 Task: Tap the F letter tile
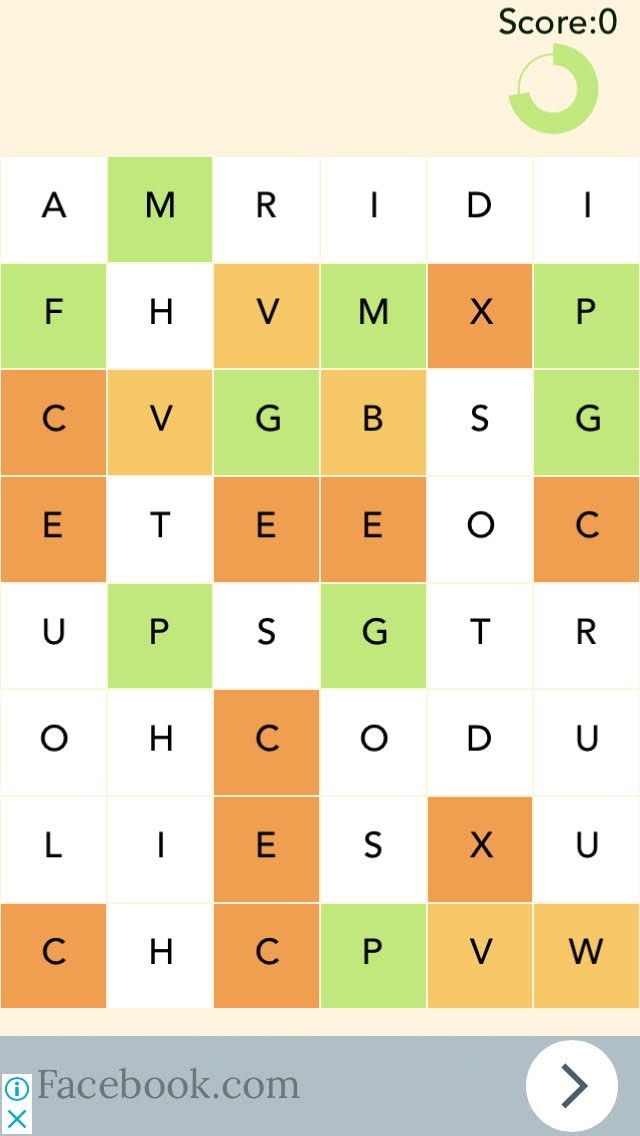pyautogui.click(x=54, y=316)
